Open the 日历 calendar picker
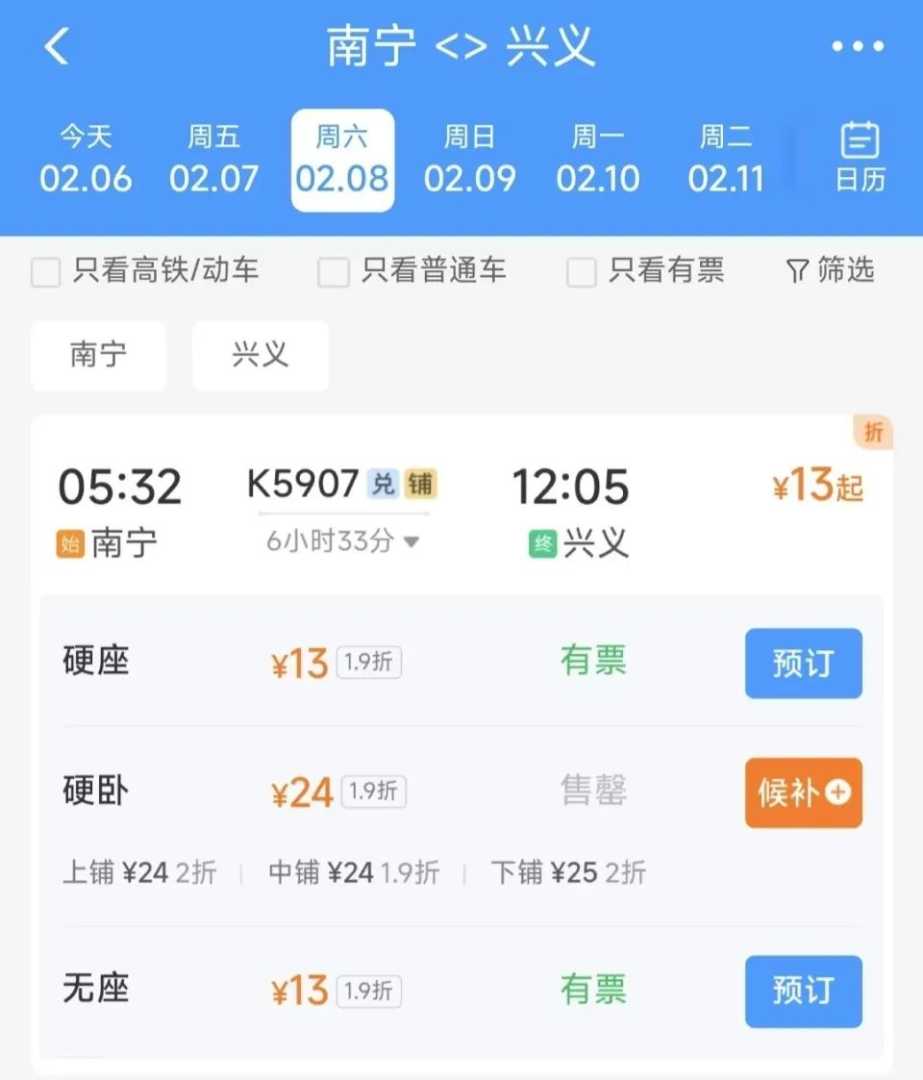923x1080 pixels. point(860,158)
